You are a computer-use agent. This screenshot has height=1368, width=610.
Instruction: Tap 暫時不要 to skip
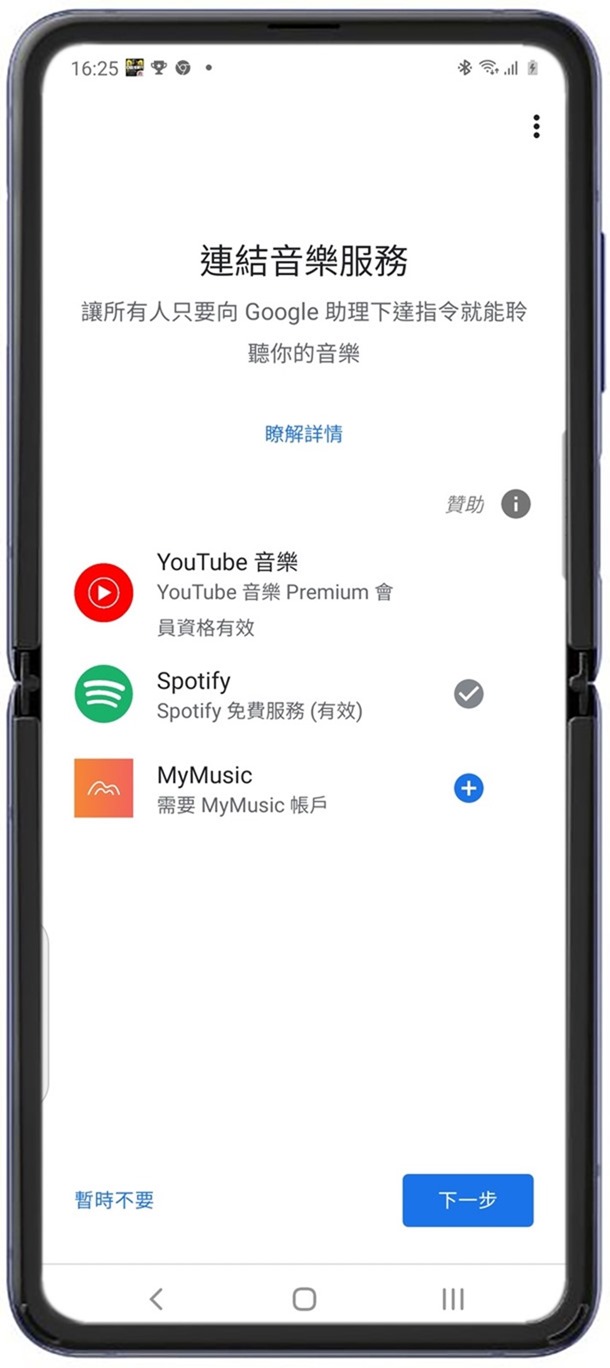coord(114,1200)
